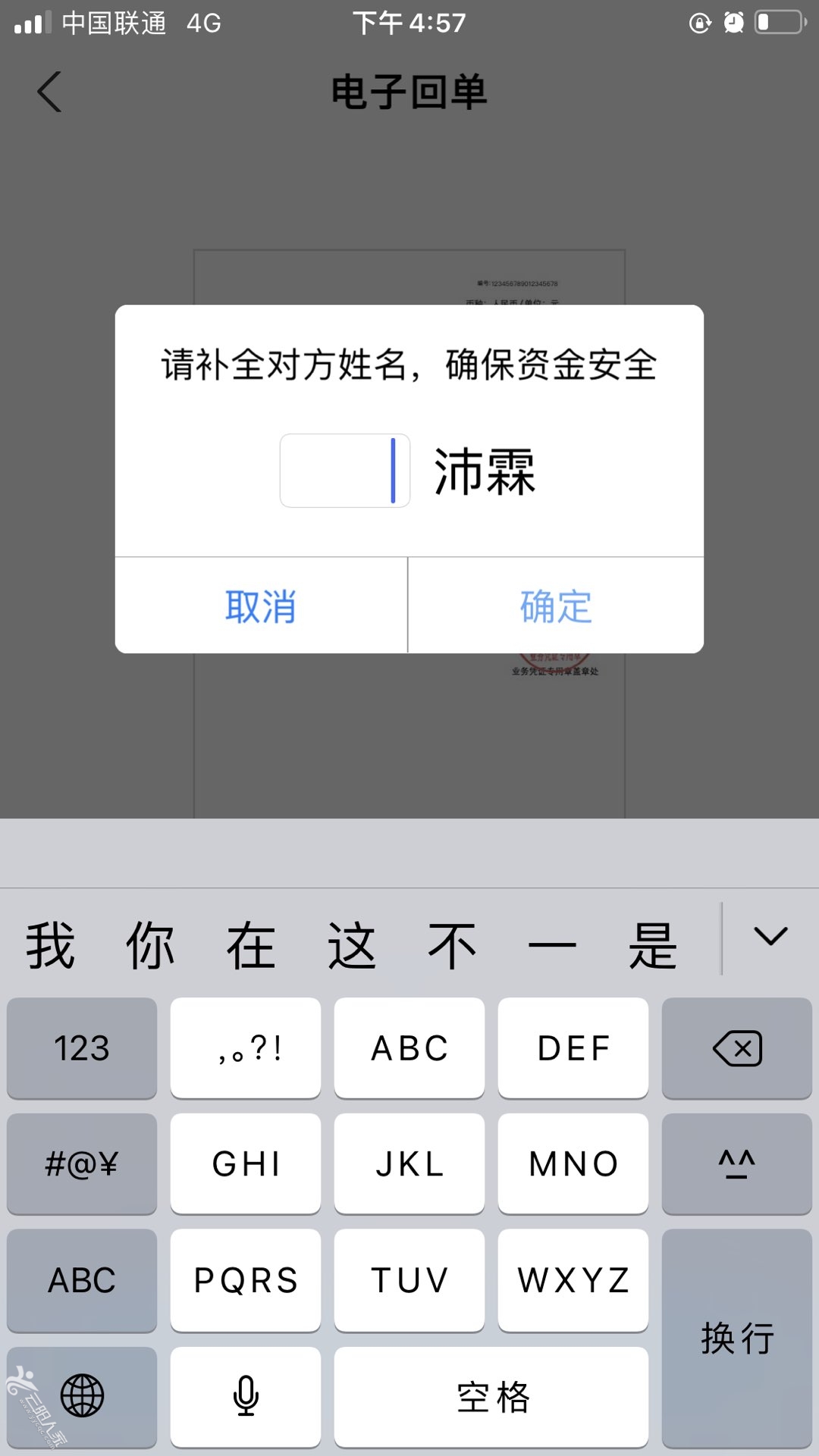The width and height of the screenshot is (819, 1456).
Task: Tap the JKL key
Action: coord(409,1163)
